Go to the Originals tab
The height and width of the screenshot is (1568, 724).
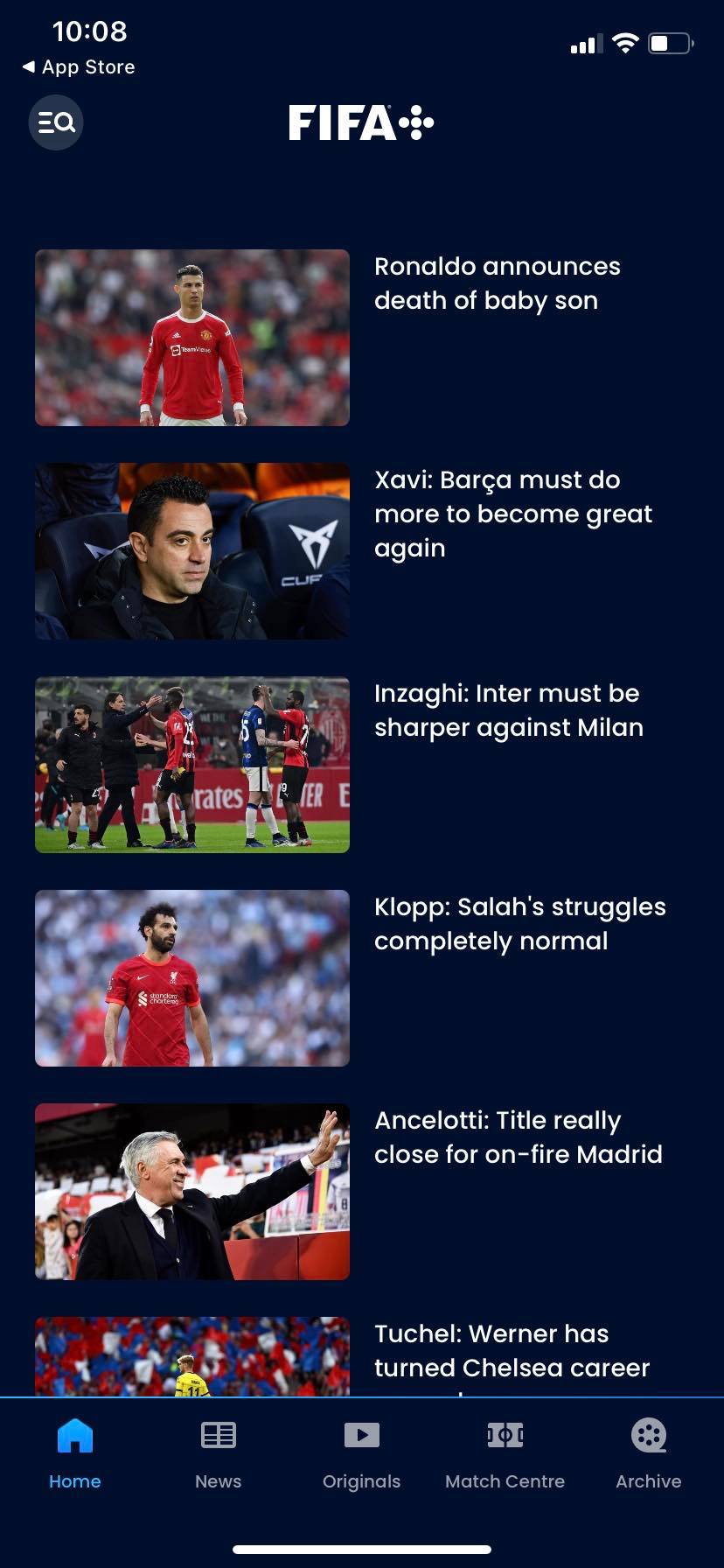click(x=362, y=1453)
